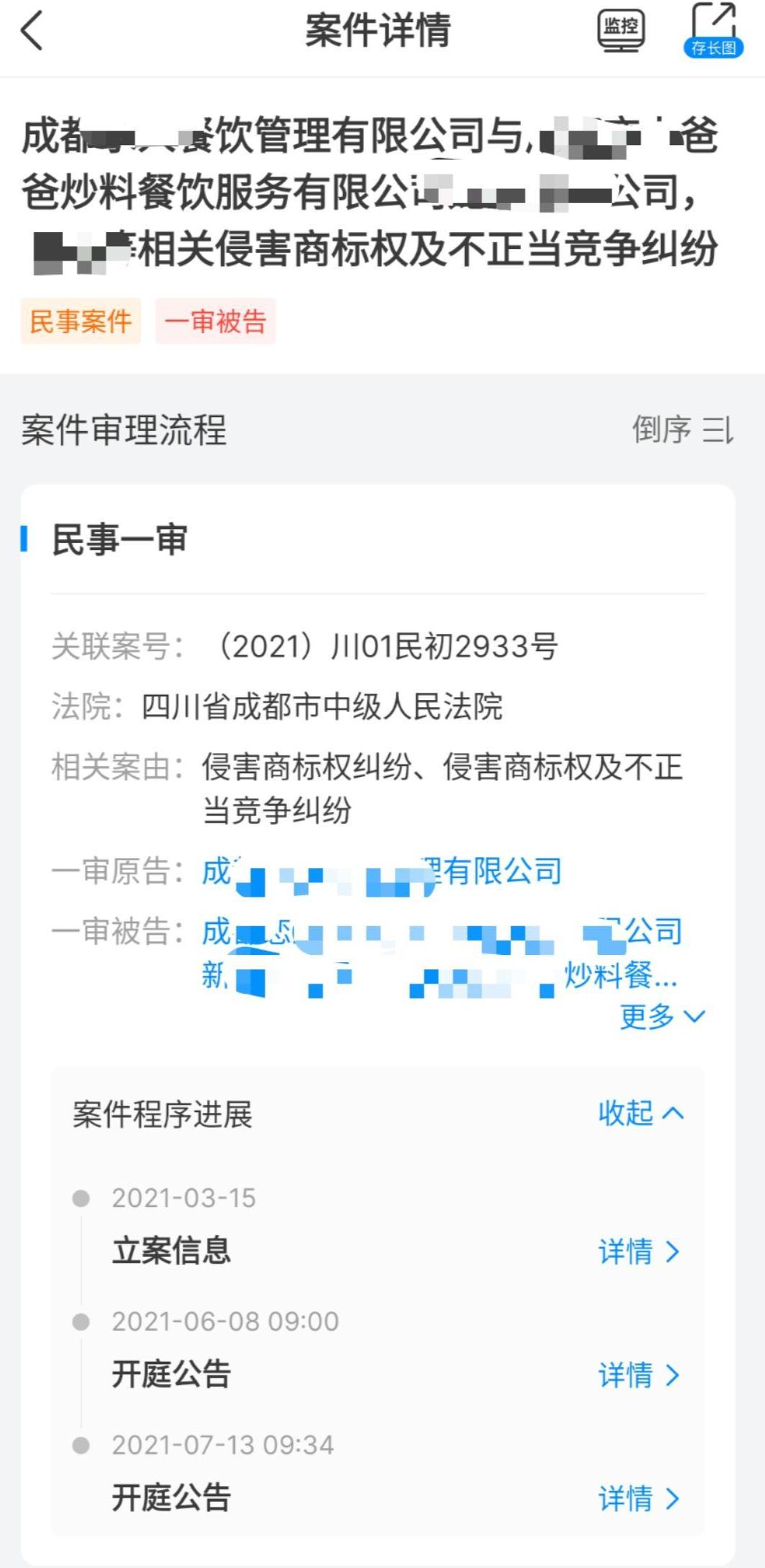The height and width of the screenshot is (1568, 765).
Task: Go back from case details
Action: (33, 30)
